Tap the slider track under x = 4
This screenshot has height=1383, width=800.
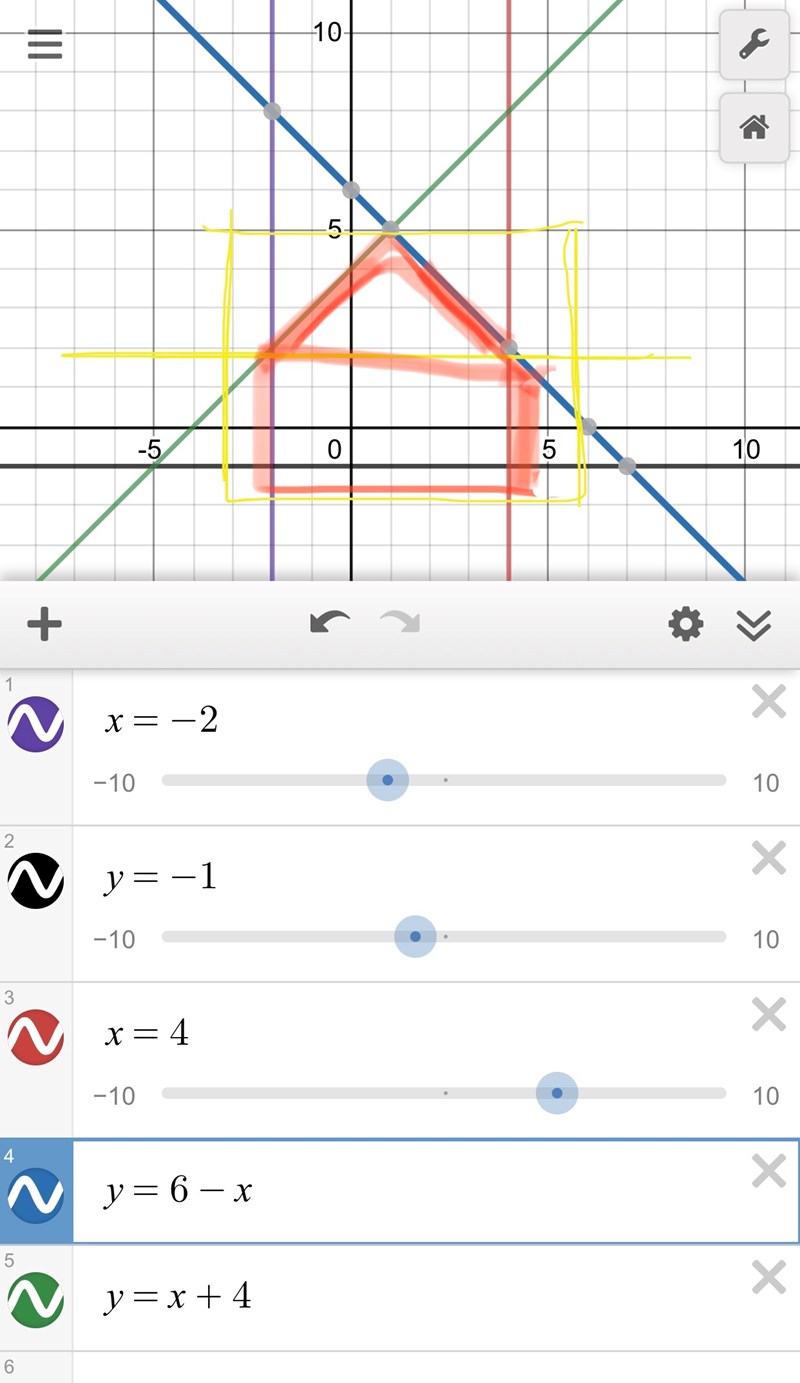point(300,1093)
